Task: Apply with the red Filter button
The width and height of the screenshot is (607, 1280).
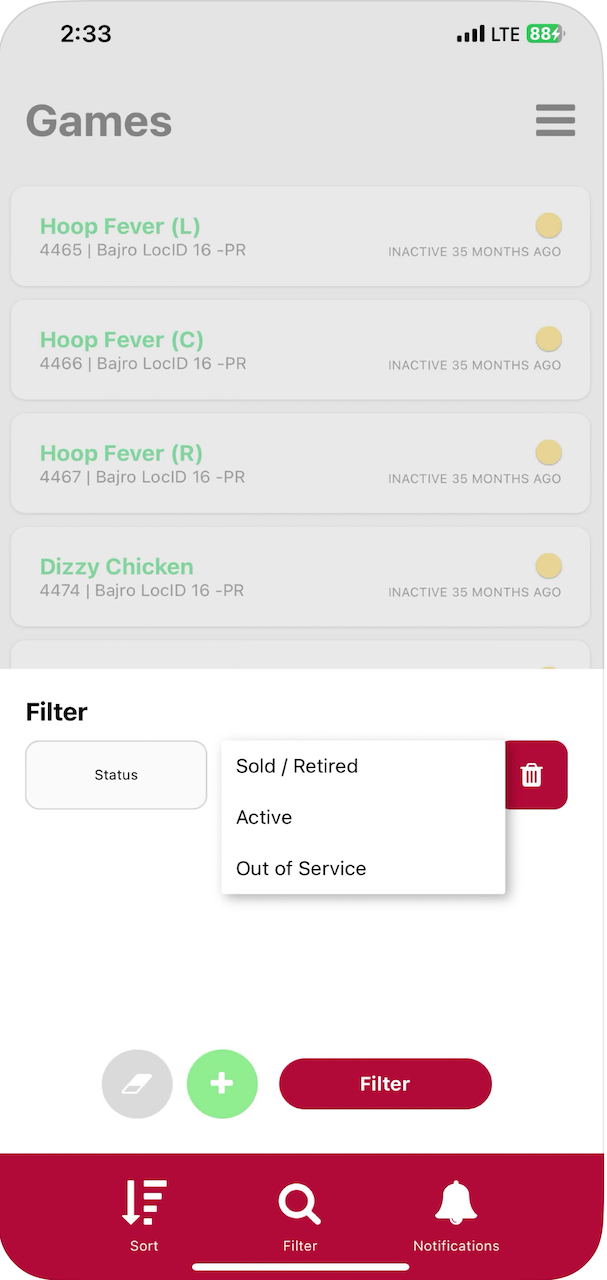Action: (x=385, y=1084)
